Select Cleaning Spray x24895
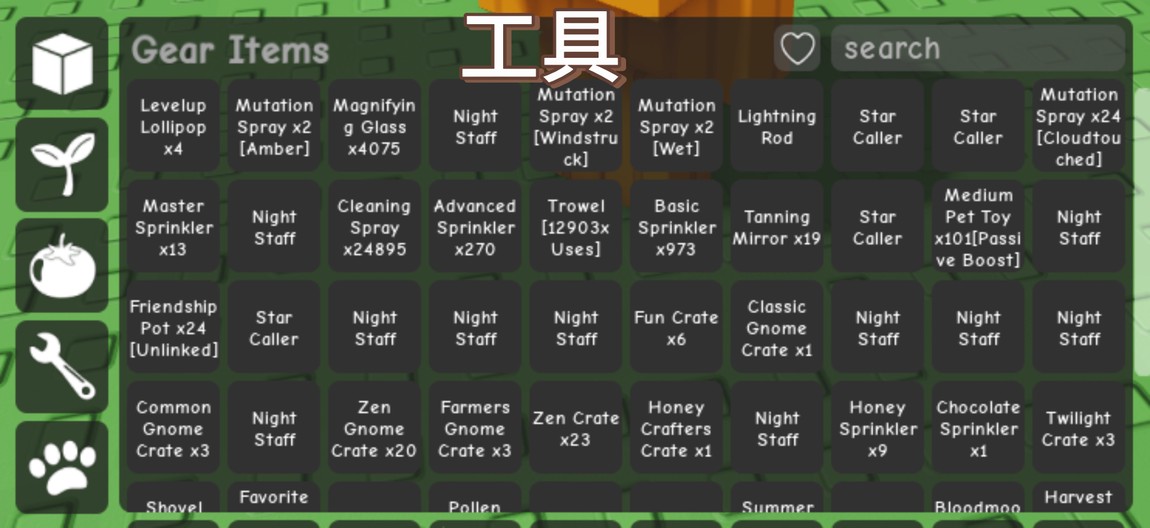Image resolution: width=1150 pixels, height=528 pixels. [x=374, y=227]
